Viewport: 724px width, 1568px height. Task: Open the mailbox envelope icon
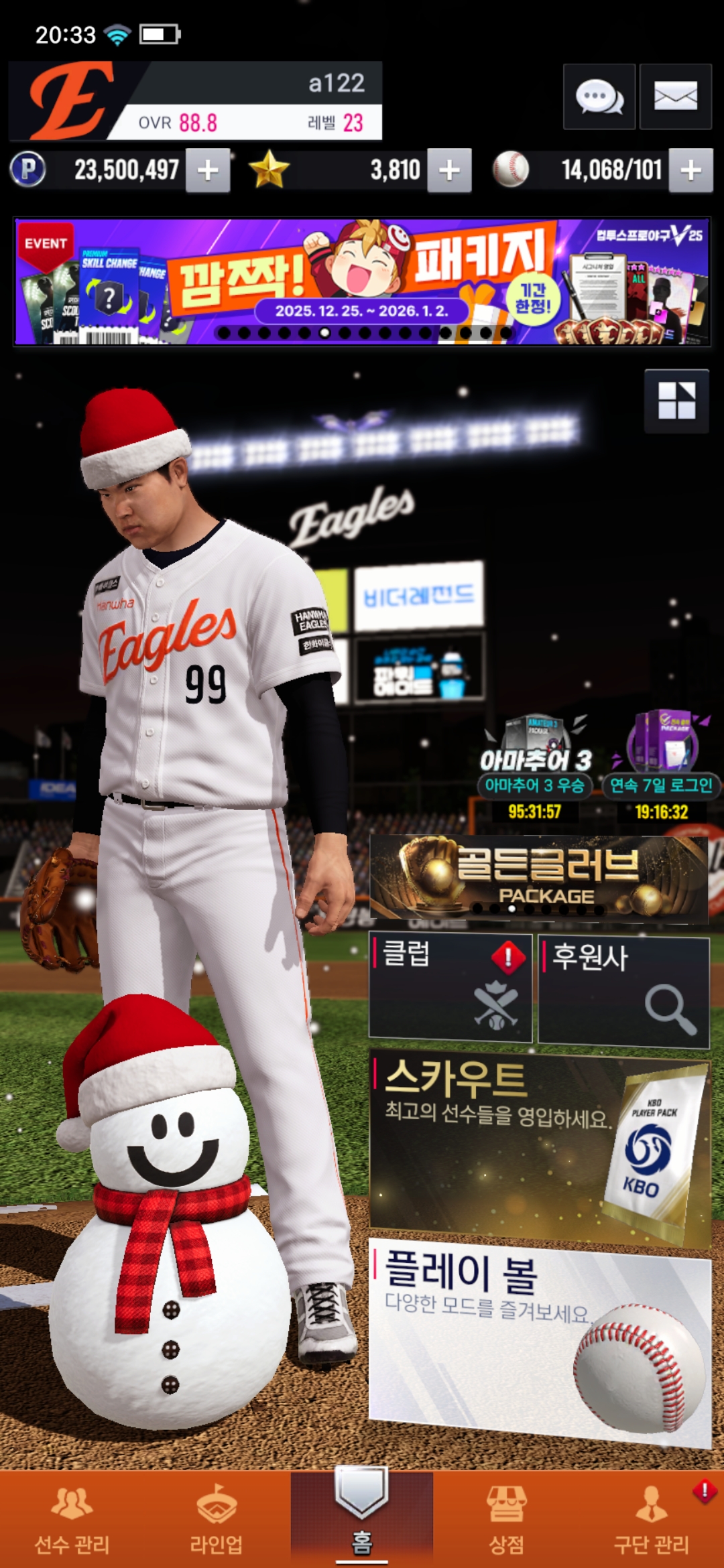point(675,96)
